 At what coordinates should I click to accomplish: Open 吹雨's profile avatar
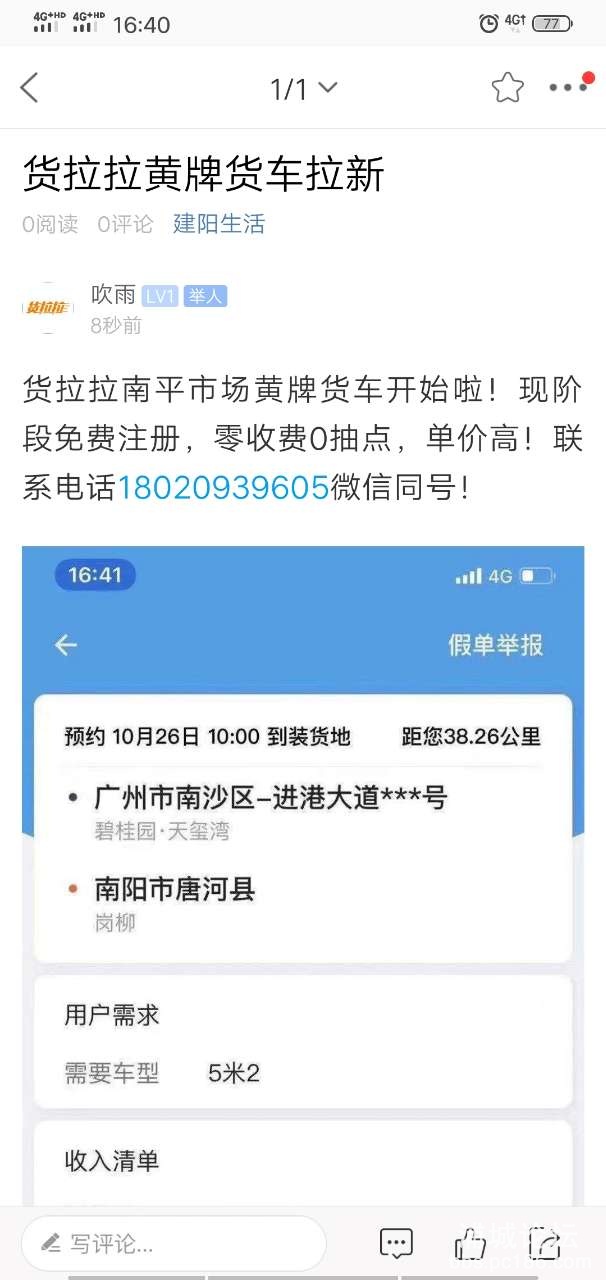click(x=48, y=308)
